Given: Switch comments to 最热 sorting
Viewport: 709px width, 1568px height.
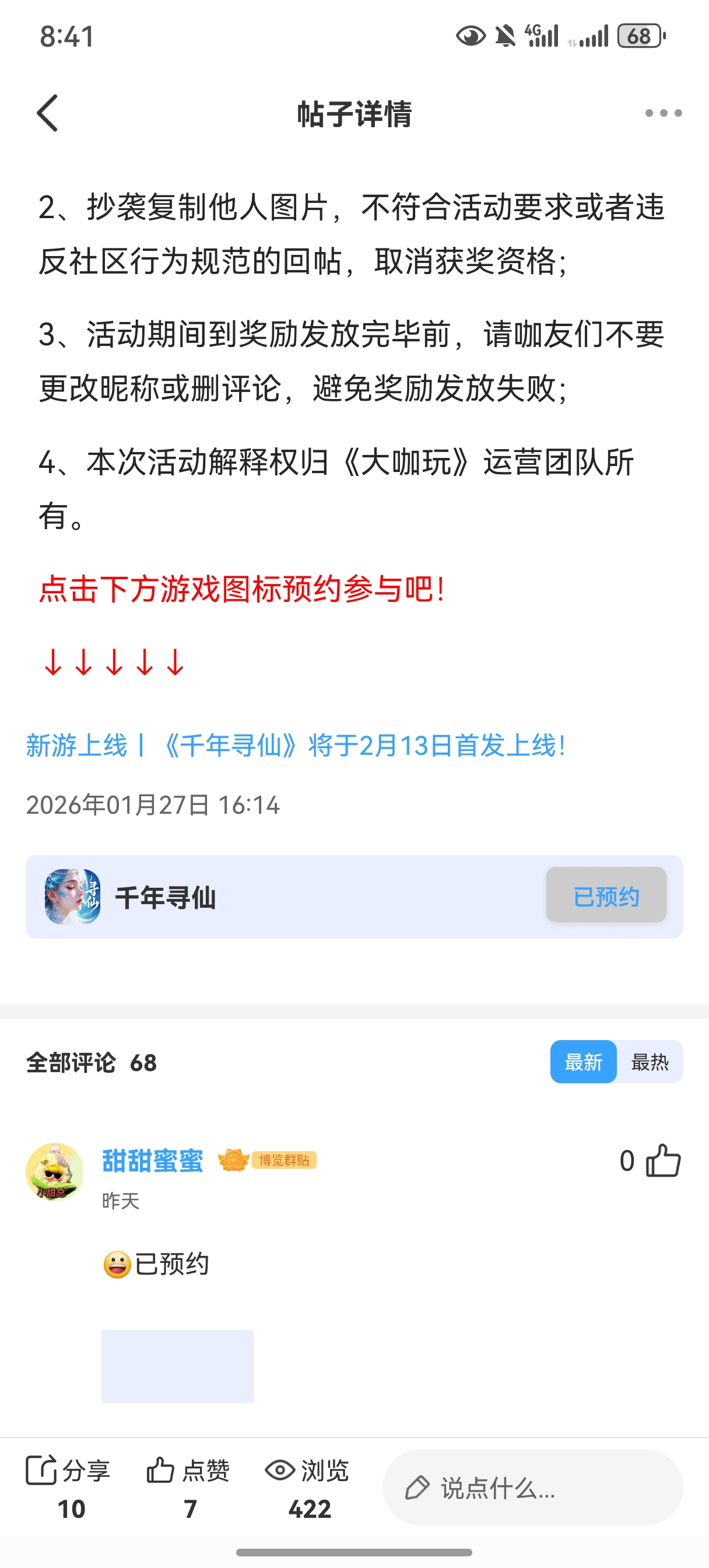Looking at the screenshot, I should (650, 1062).
